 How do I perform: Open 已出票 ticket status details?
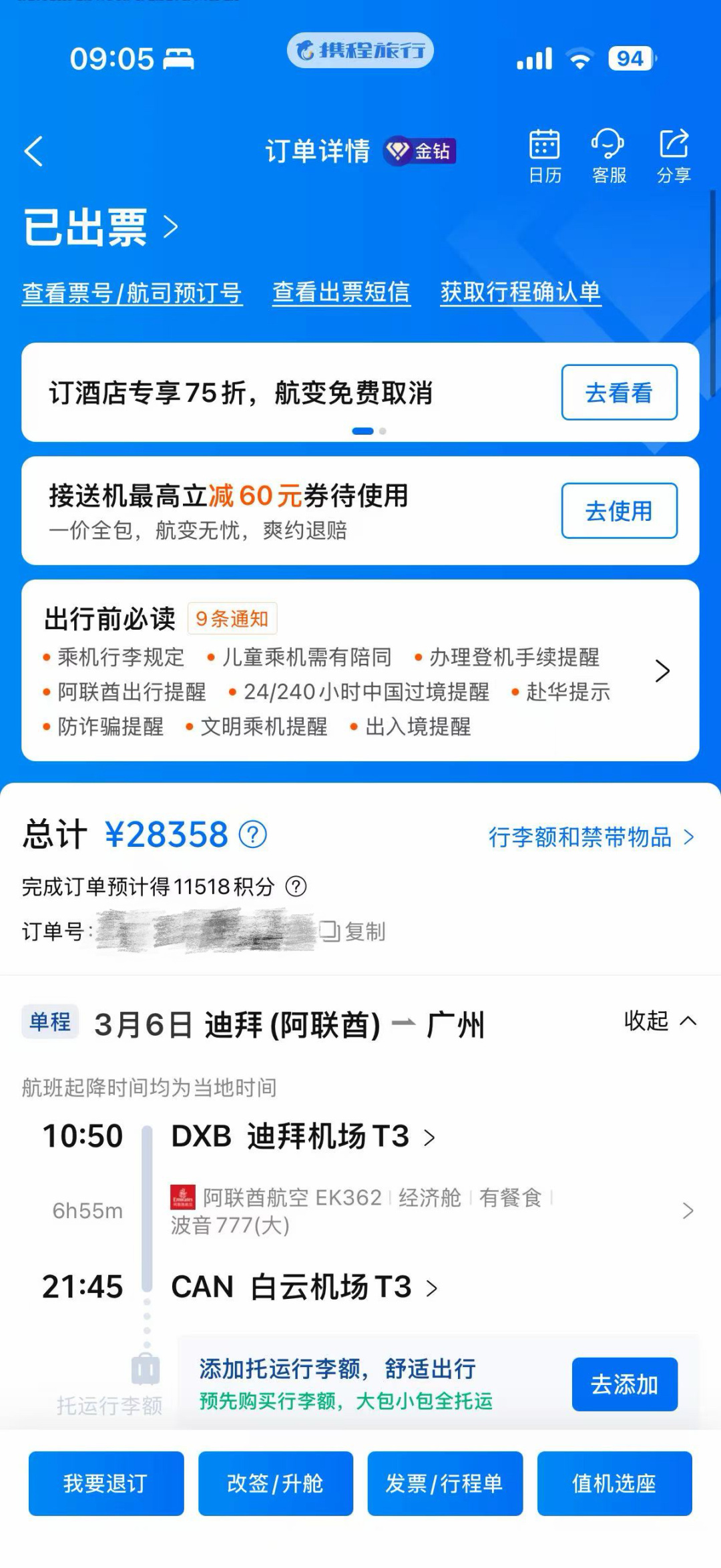[x=100, y=227]
